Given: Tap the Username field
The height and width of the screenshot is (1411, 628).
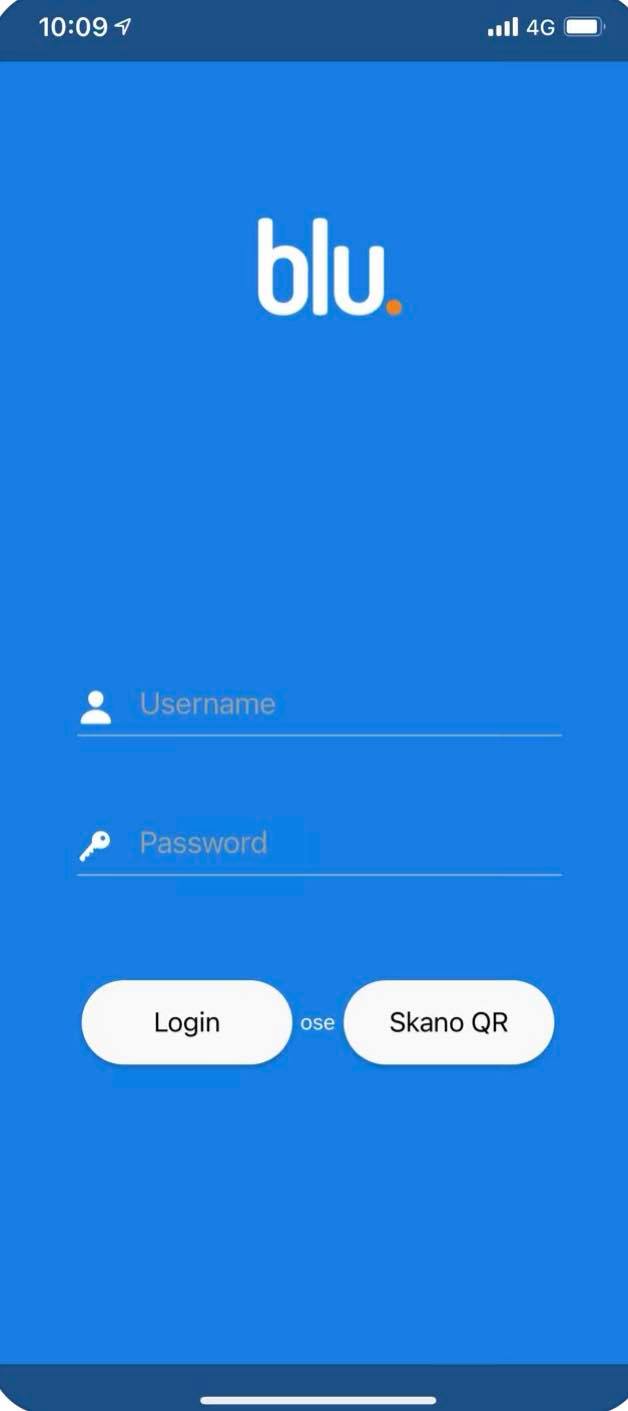Looking at the screenshot, I should 340,705.
